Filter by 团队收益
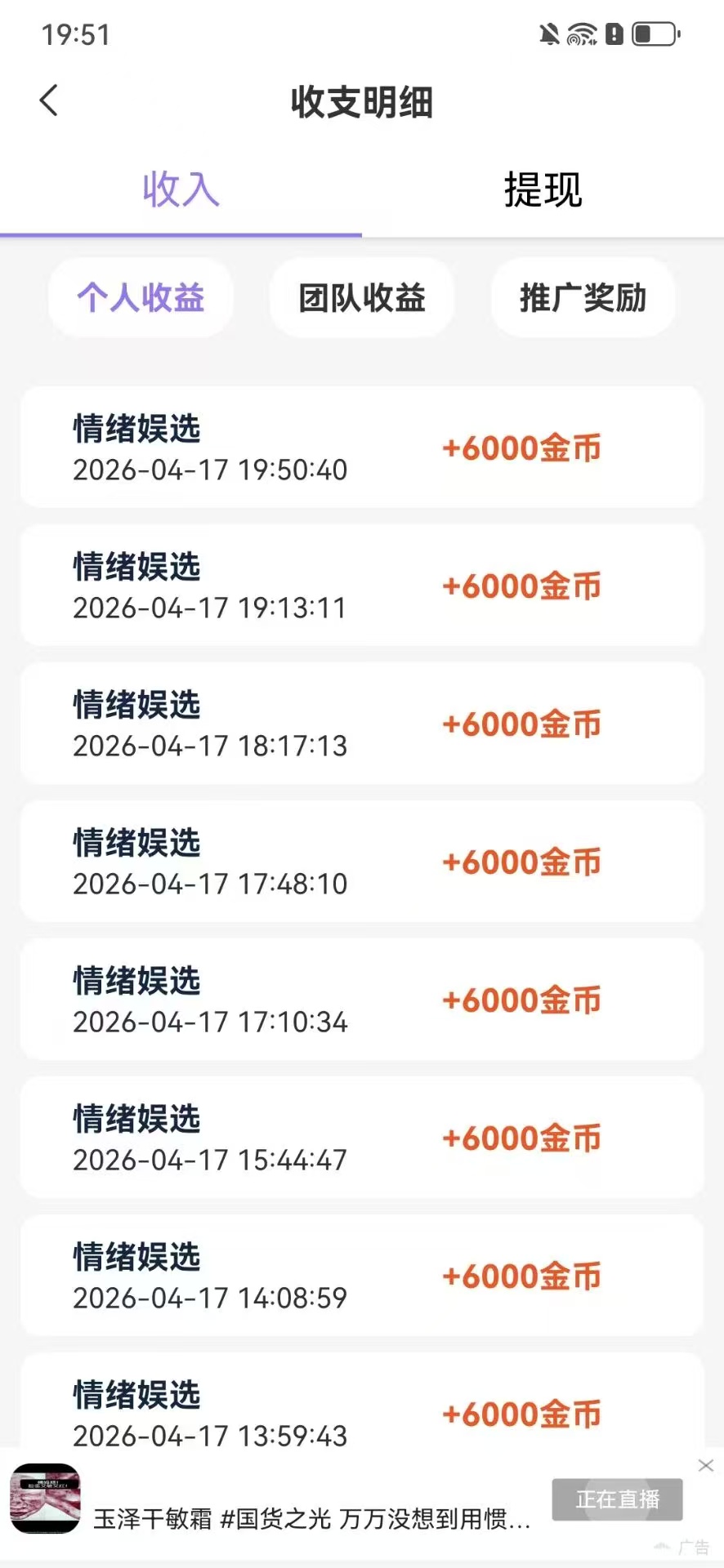This screenshot has height=1568, width=724. point(362,298)
